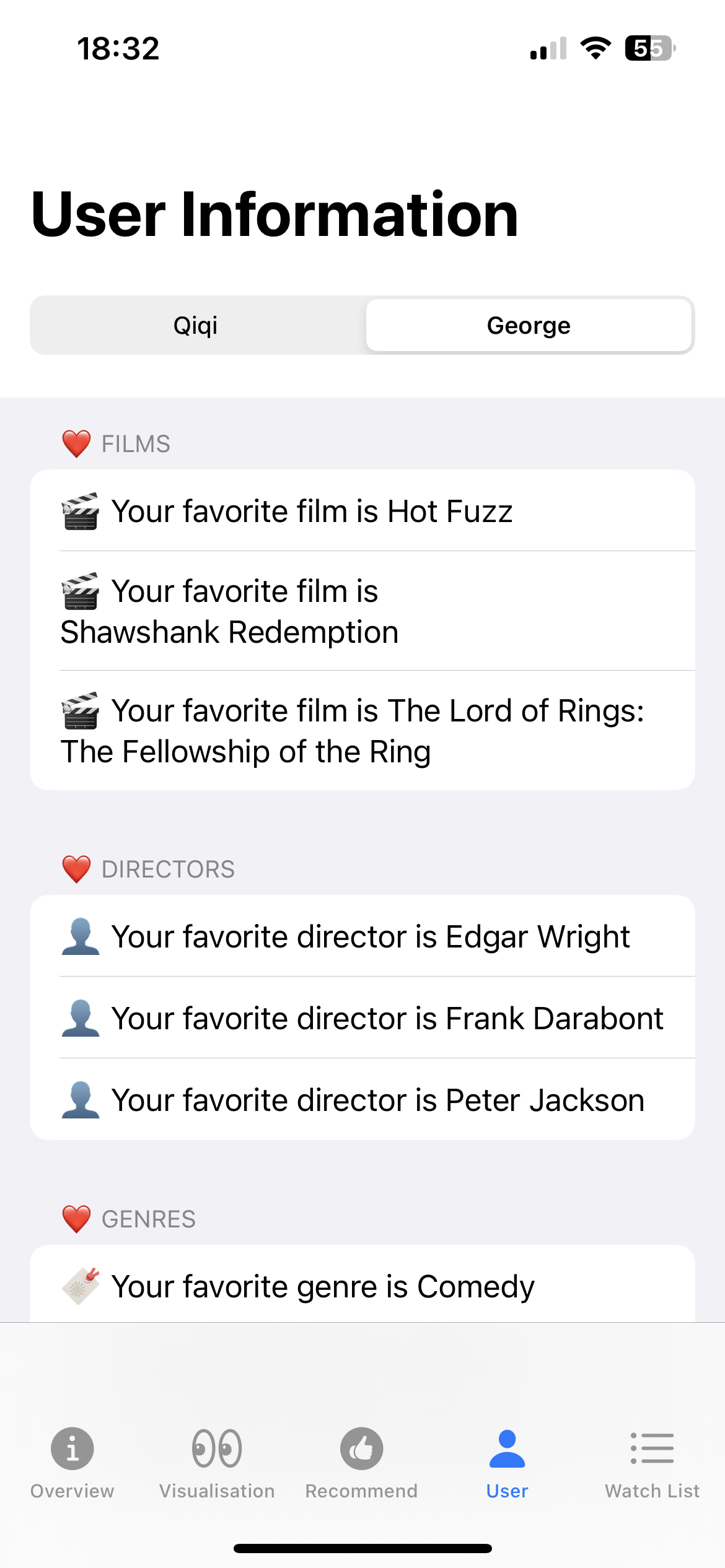Tap the Shawshank Redemption film row
The height and width of the screenshot is (1568, 725).
[x=362, y=611]
